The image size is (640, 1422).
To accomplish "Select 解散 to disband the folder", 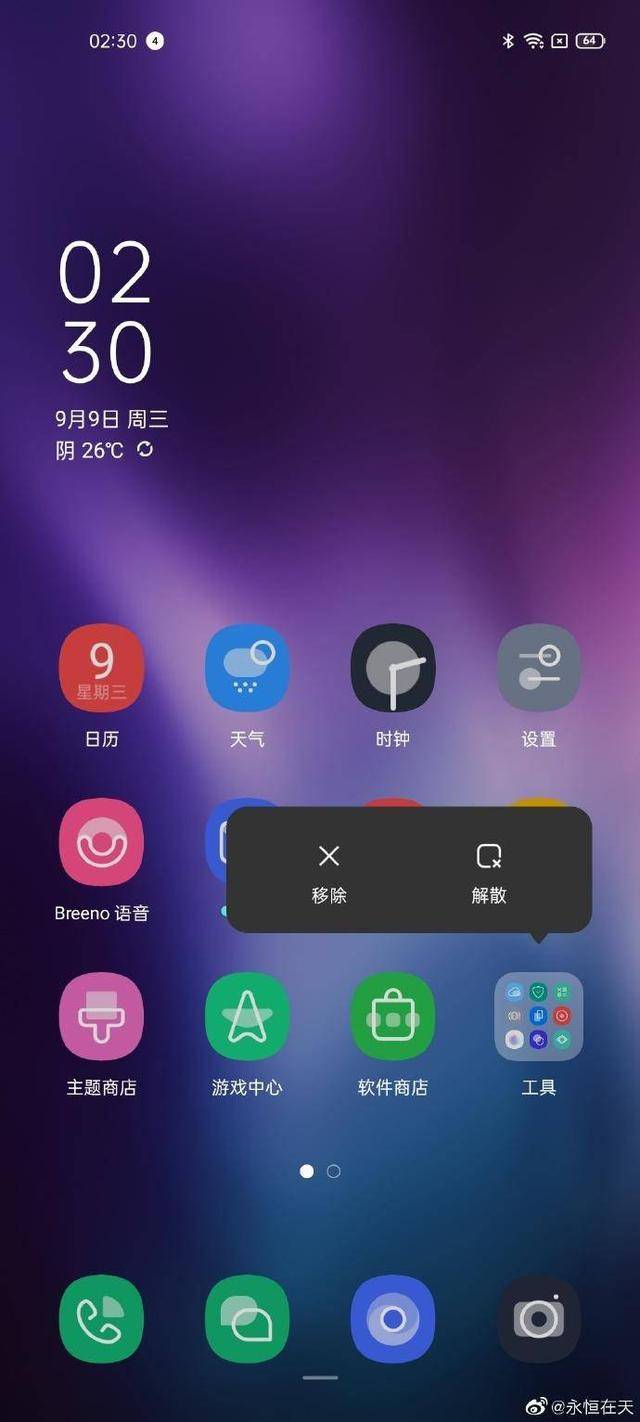I will tap(489, 872).
